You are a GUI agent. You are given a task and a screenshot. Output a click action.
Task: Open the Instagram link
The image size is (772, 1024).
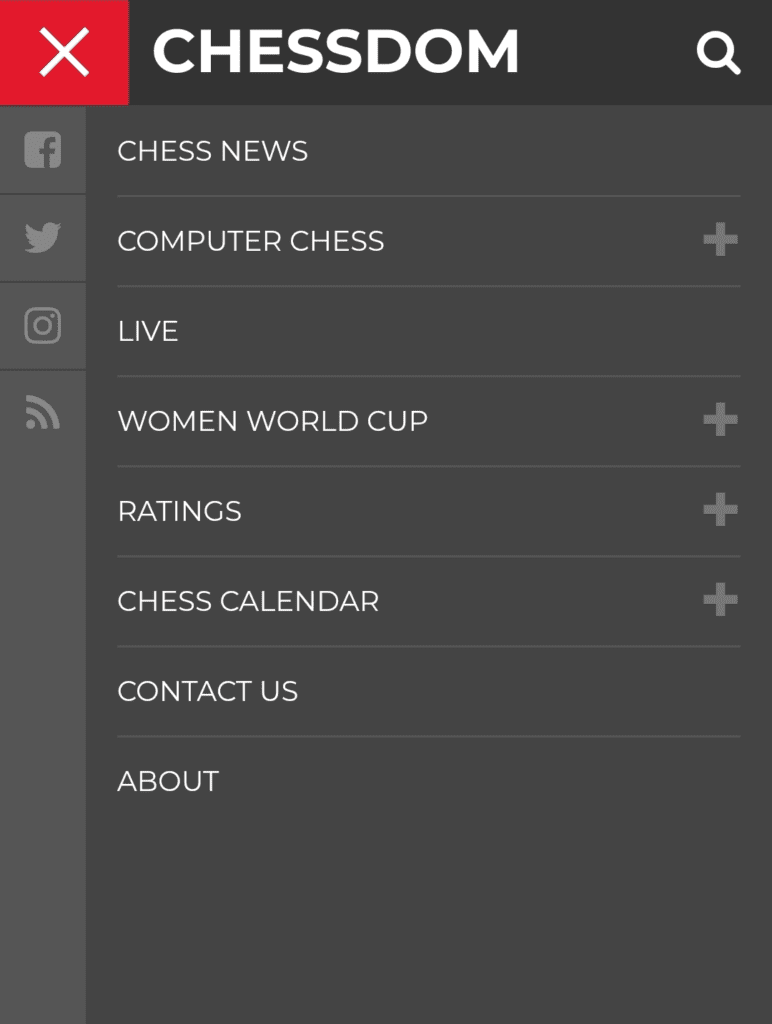[x=43, y=326]
